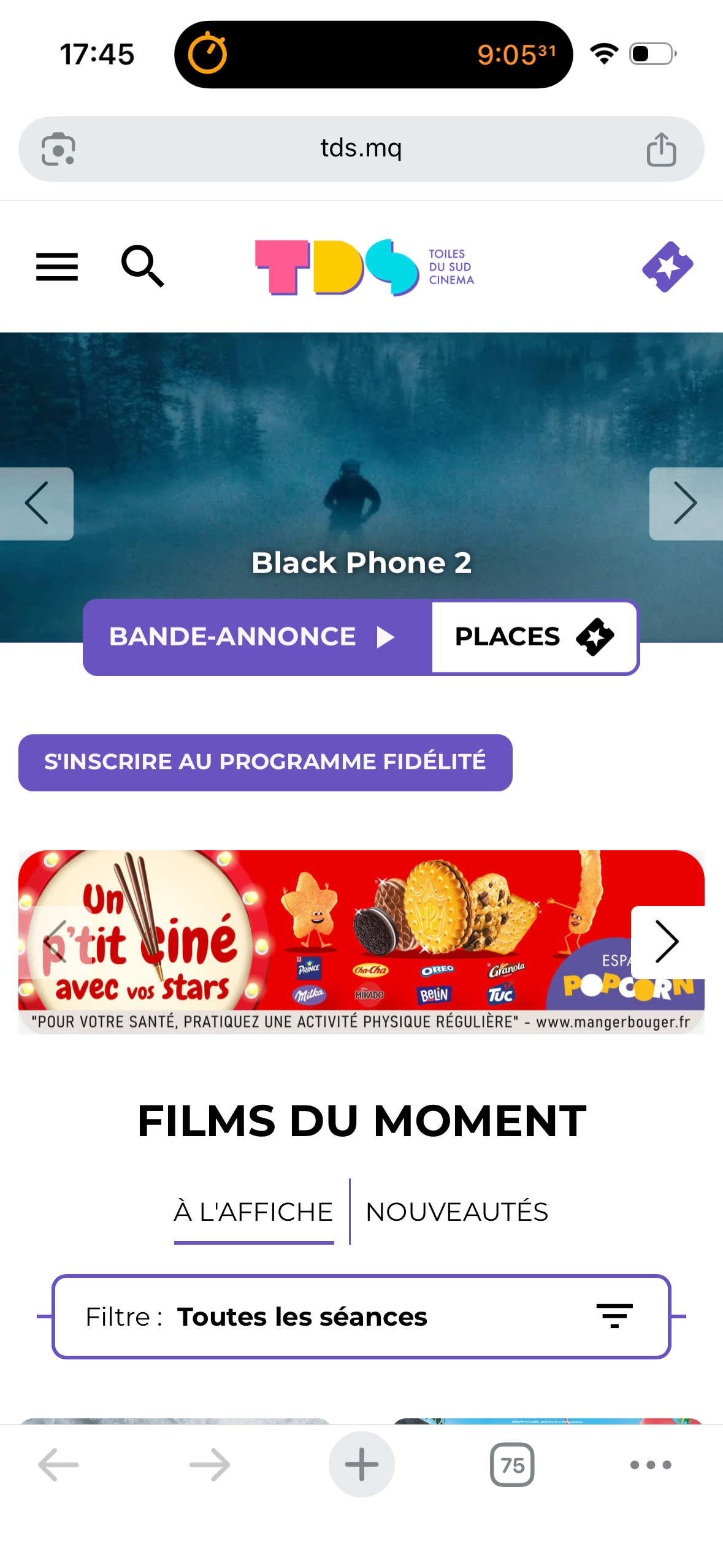Show next film in the hero carousel
This screenshot has width=723, height=1568.
(x=686, y=504)
